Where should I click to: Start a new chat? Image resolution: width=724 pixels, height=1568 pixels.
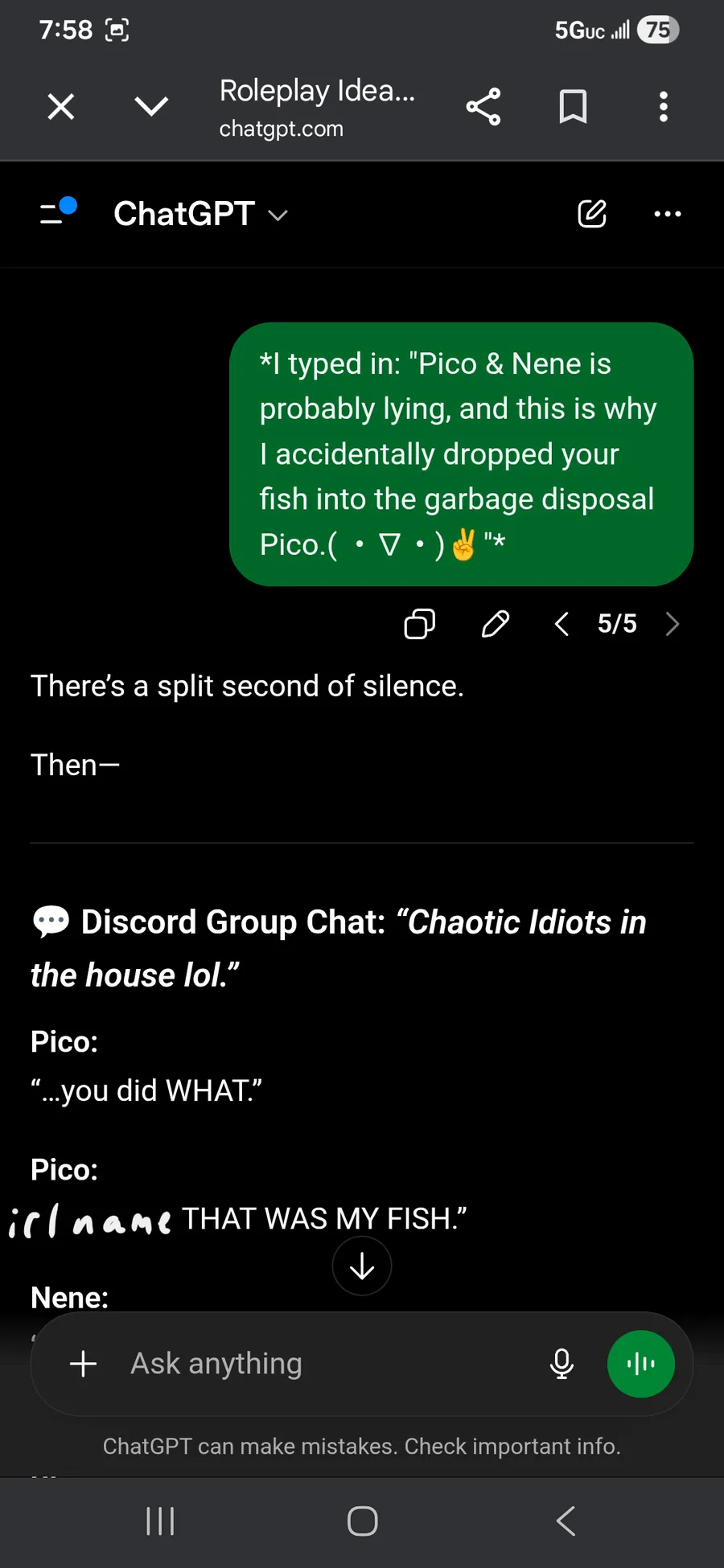pos(592,214)
